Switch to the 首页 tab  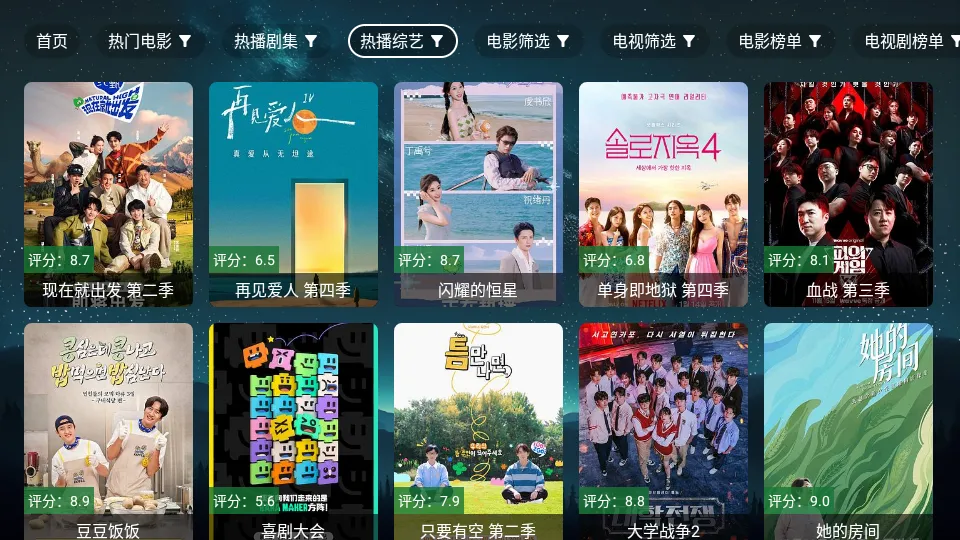pos(52,41)
